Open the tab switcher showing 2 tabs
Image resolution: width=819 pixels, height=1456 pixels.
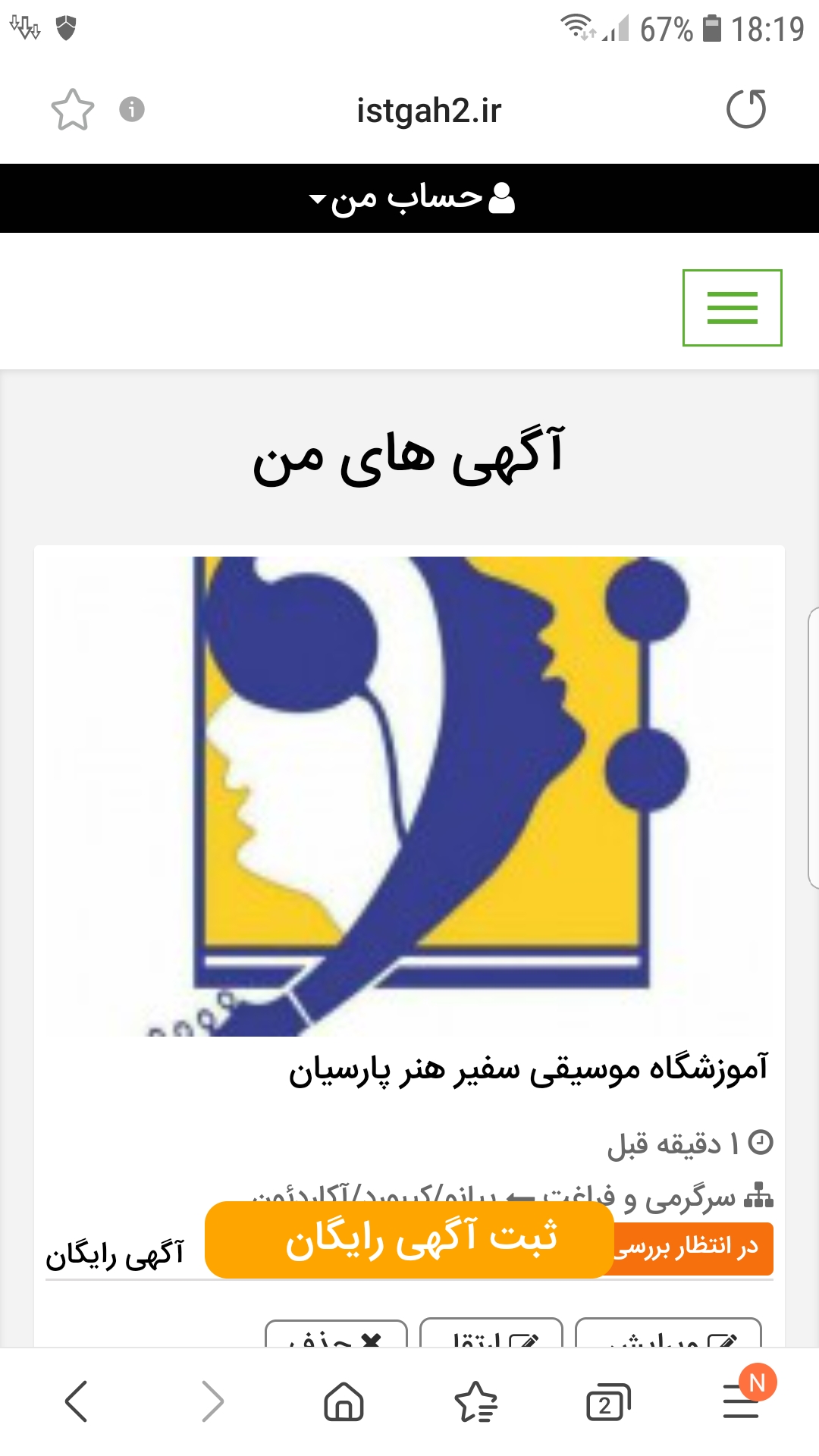(607, 1403)
